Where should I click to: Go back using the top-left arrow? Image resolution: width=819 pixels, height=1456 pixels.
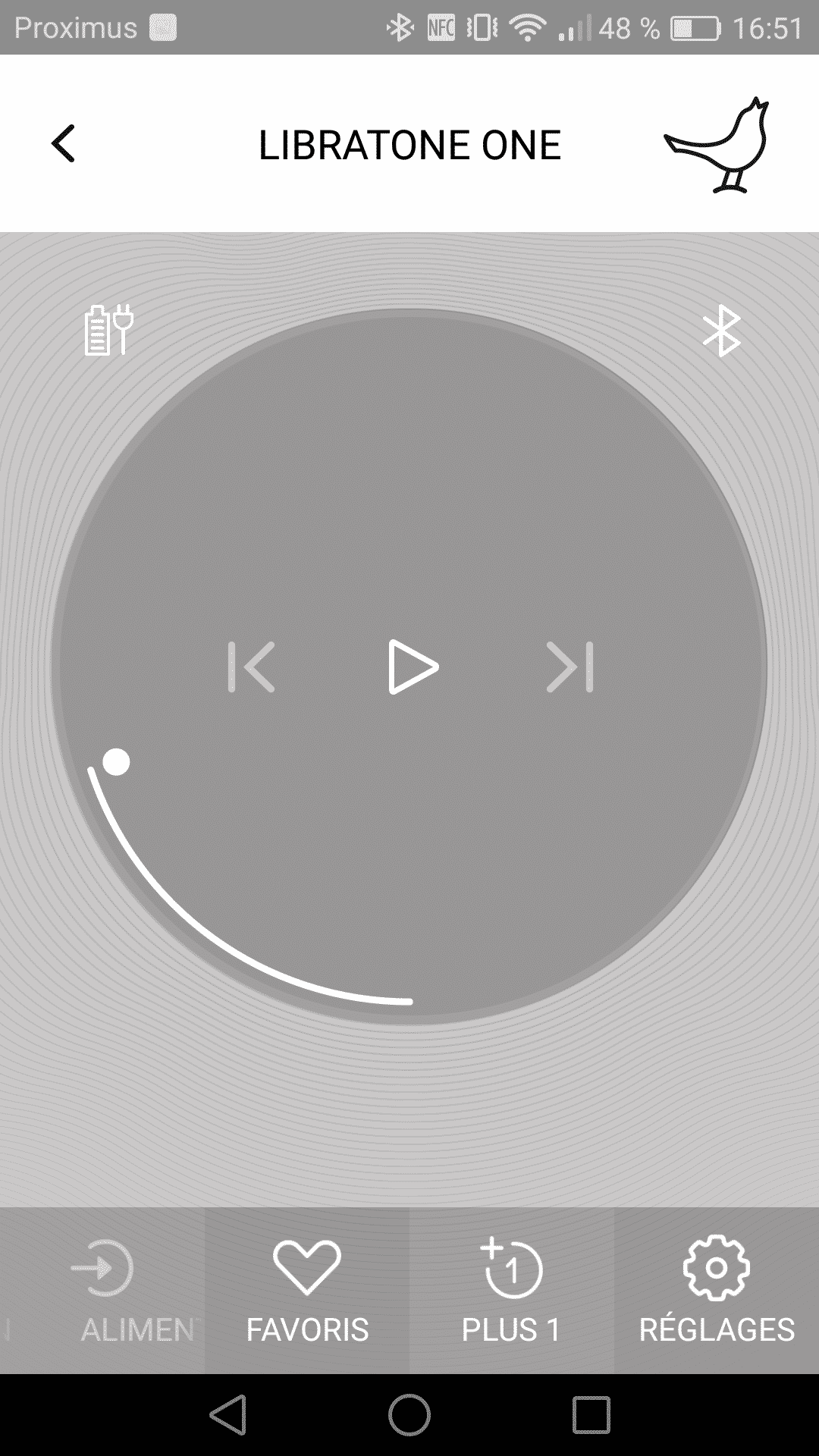pos(64,143)
